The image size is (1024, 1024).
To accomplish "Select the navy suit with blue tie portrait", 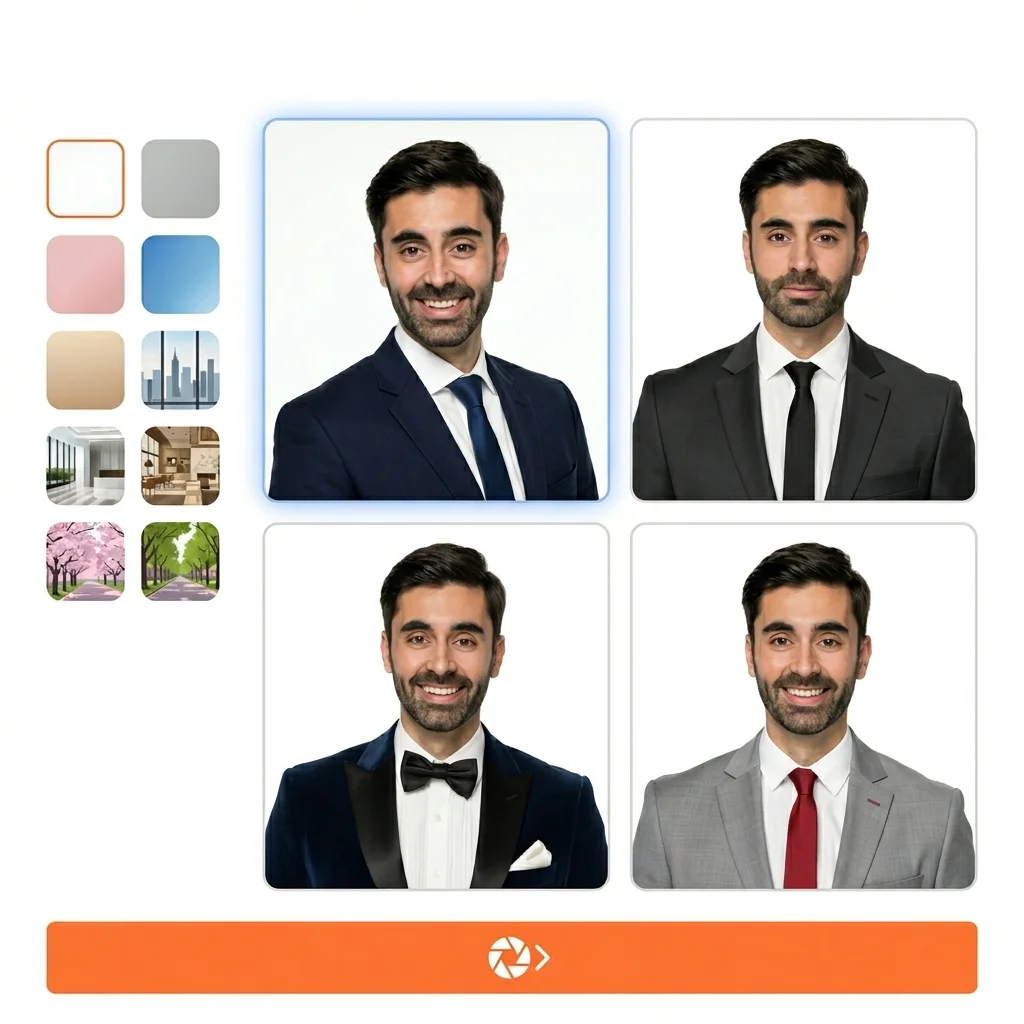I will pos(436,310).
